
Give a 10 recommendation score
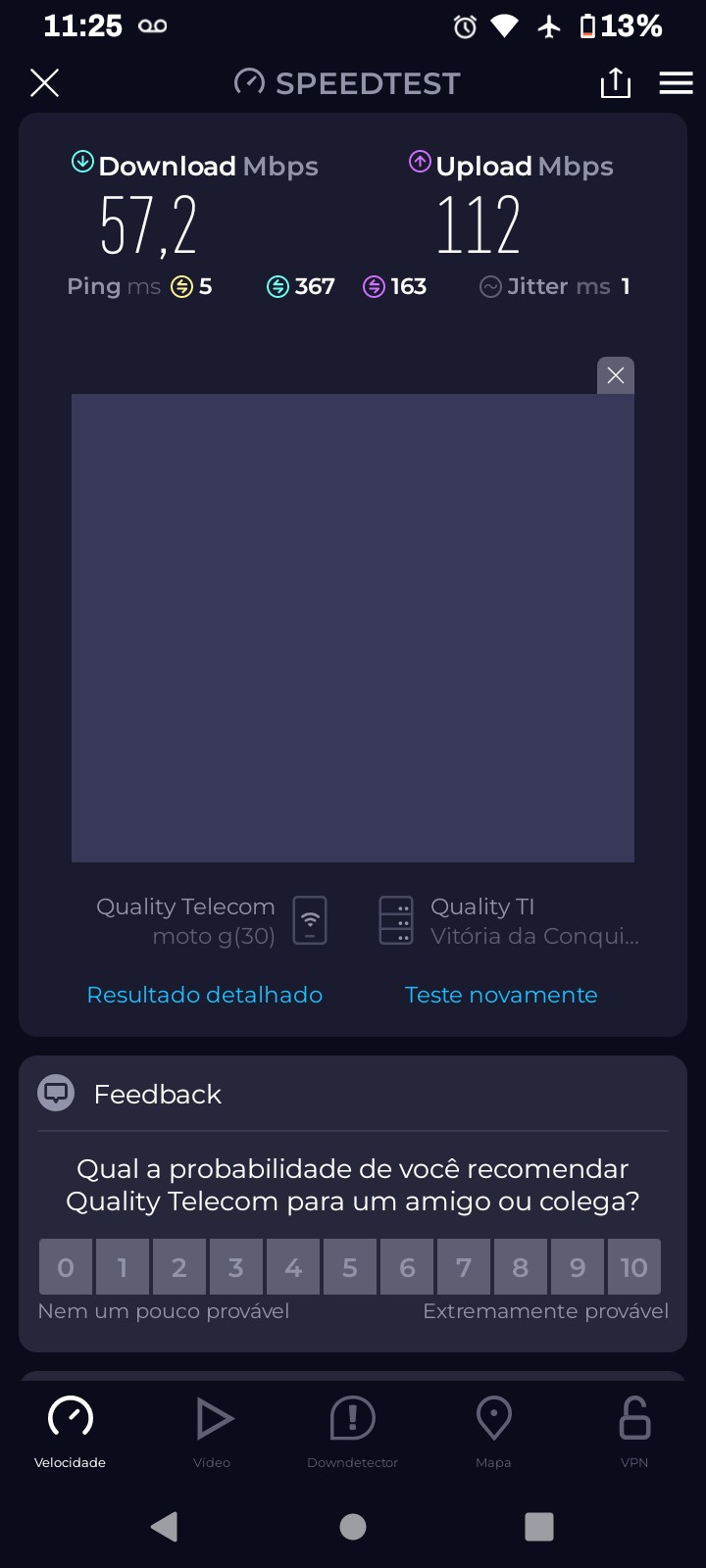click(x=633, y=1267)
